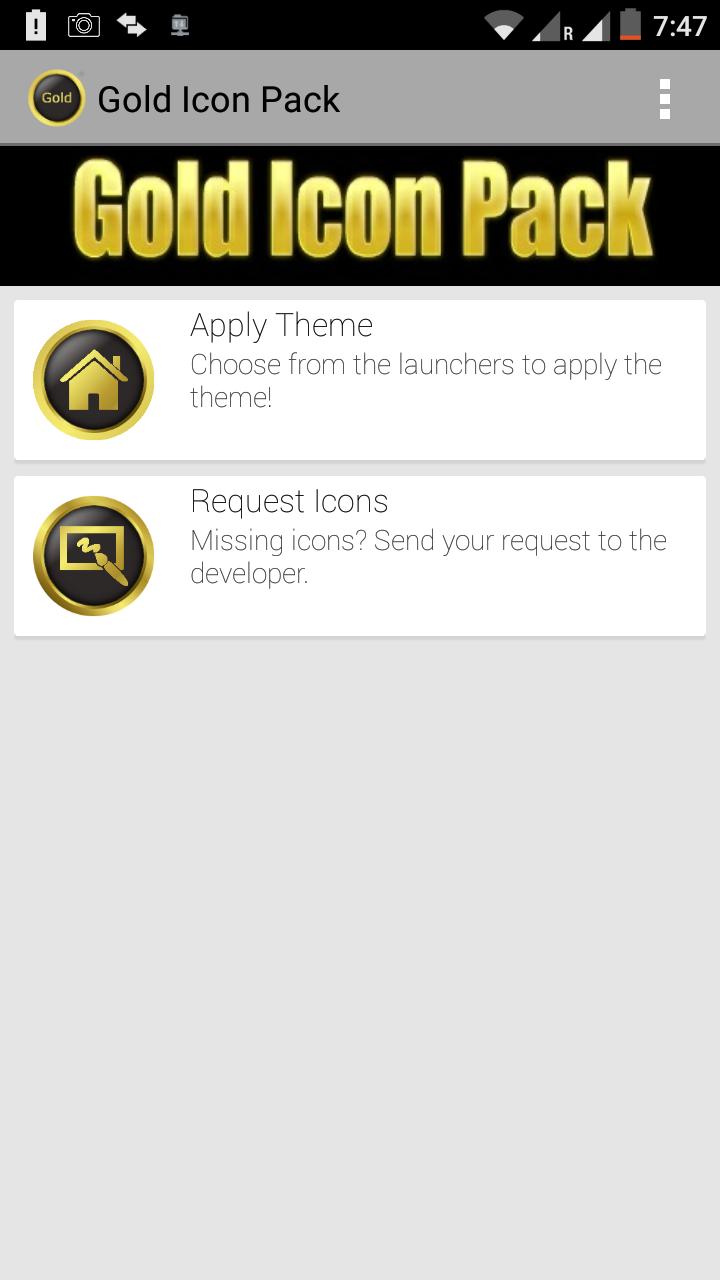Select the gold home icon next to Apply Theme
This screenshot has height=1280, width=720.
(93, 379)
